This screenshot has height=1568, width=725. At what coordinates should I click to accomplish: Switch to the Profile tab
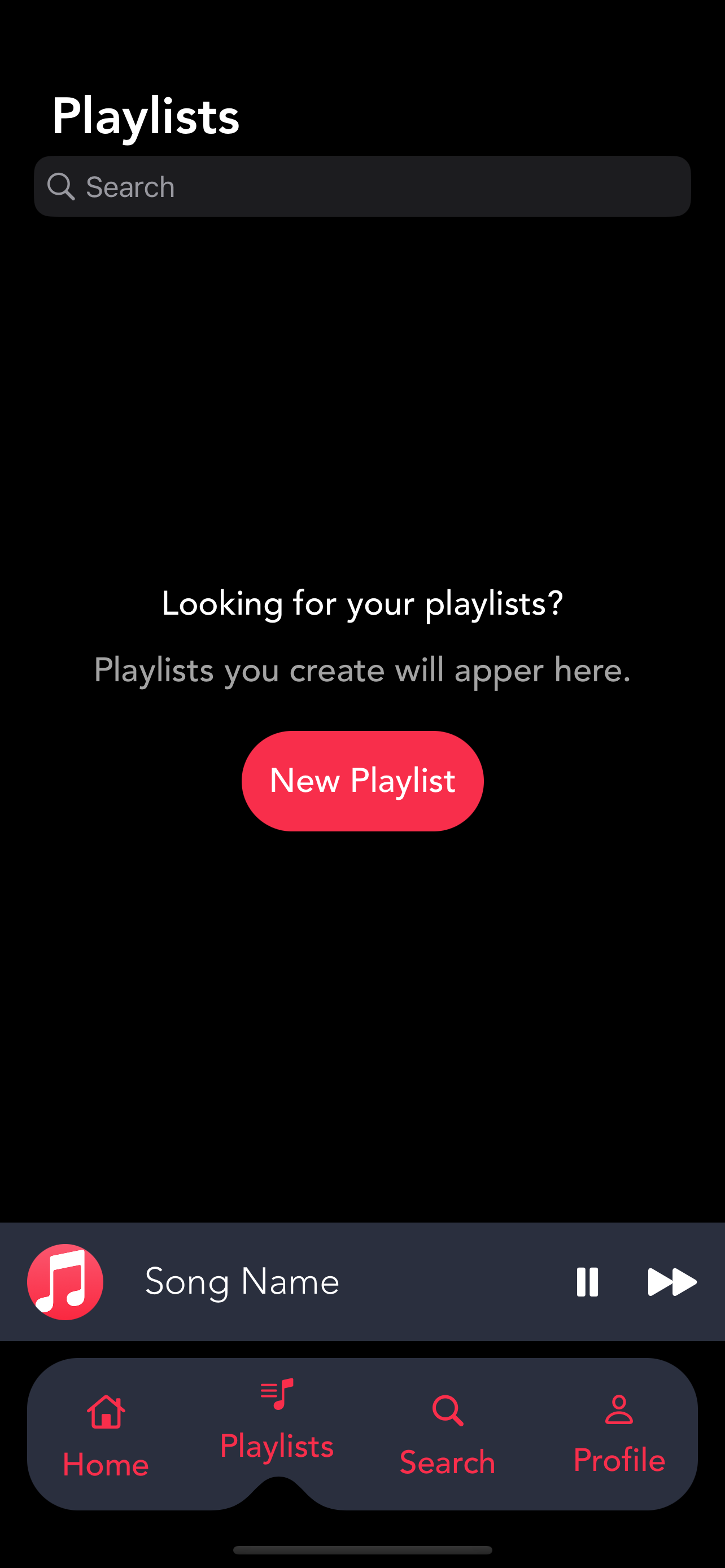(x=619, y=1460)
